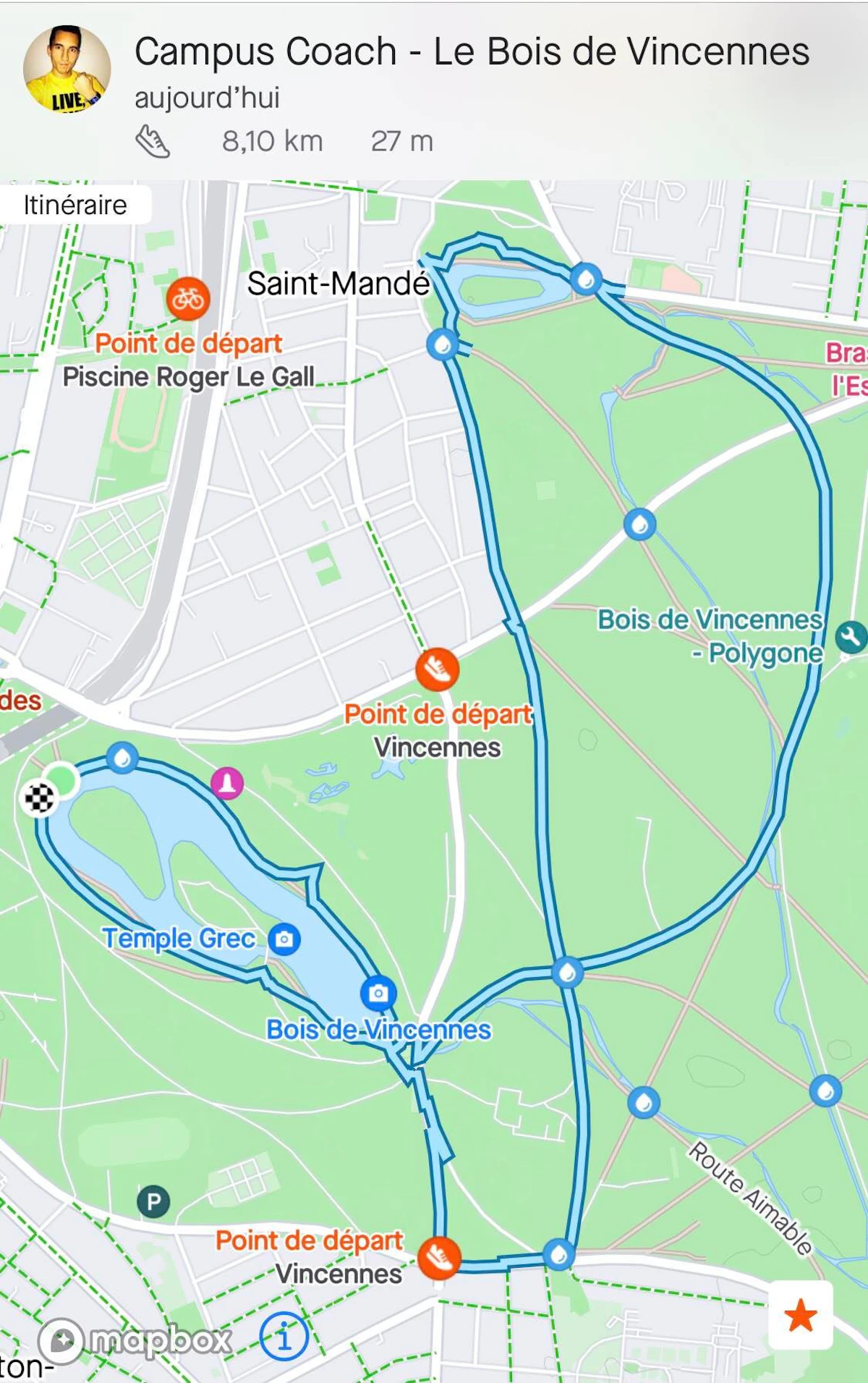Add this route to favorites with star
This screenshot has width=868, height=1383.
point(800,1315)
